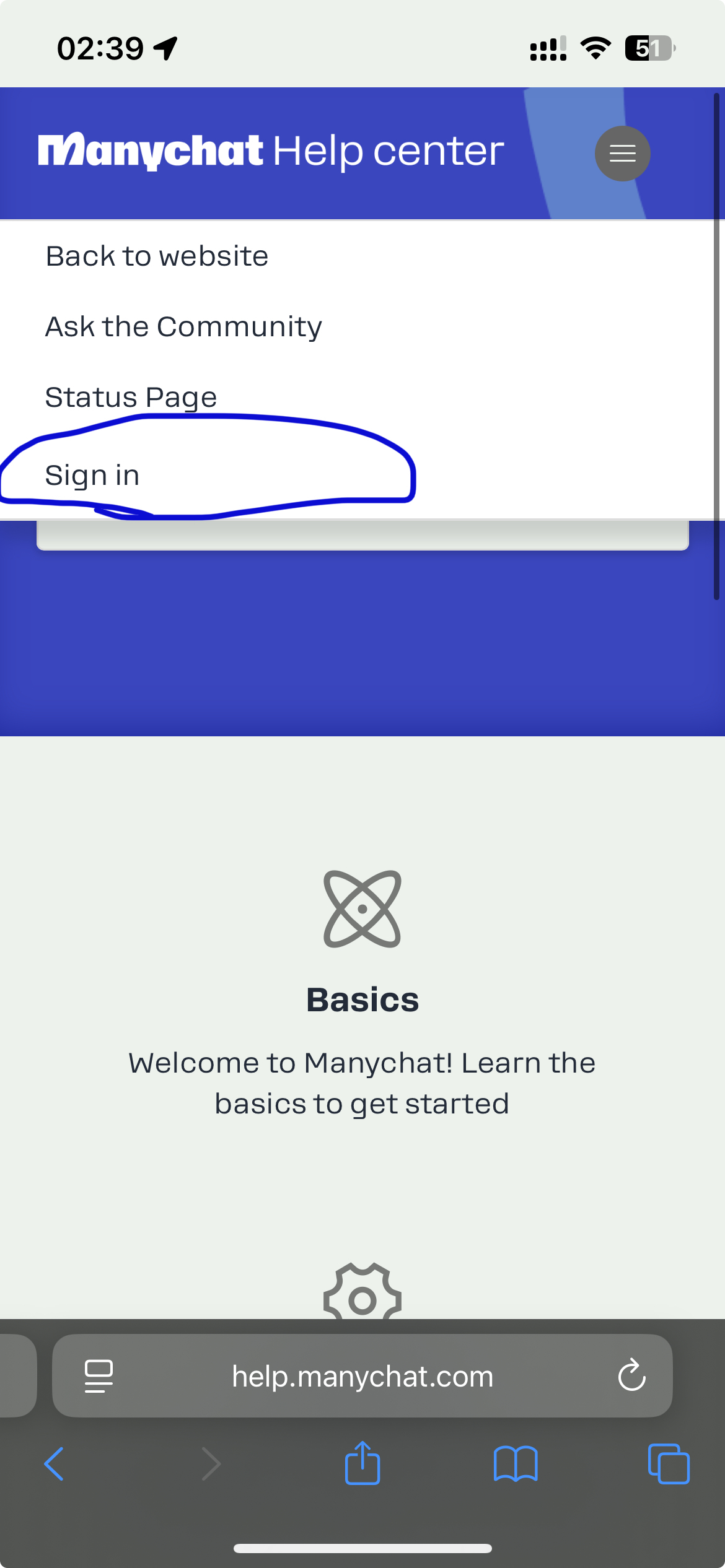The image size is (725, 1568).
Task: Open Safari bookmarks
Action: tap(516, 1464)
